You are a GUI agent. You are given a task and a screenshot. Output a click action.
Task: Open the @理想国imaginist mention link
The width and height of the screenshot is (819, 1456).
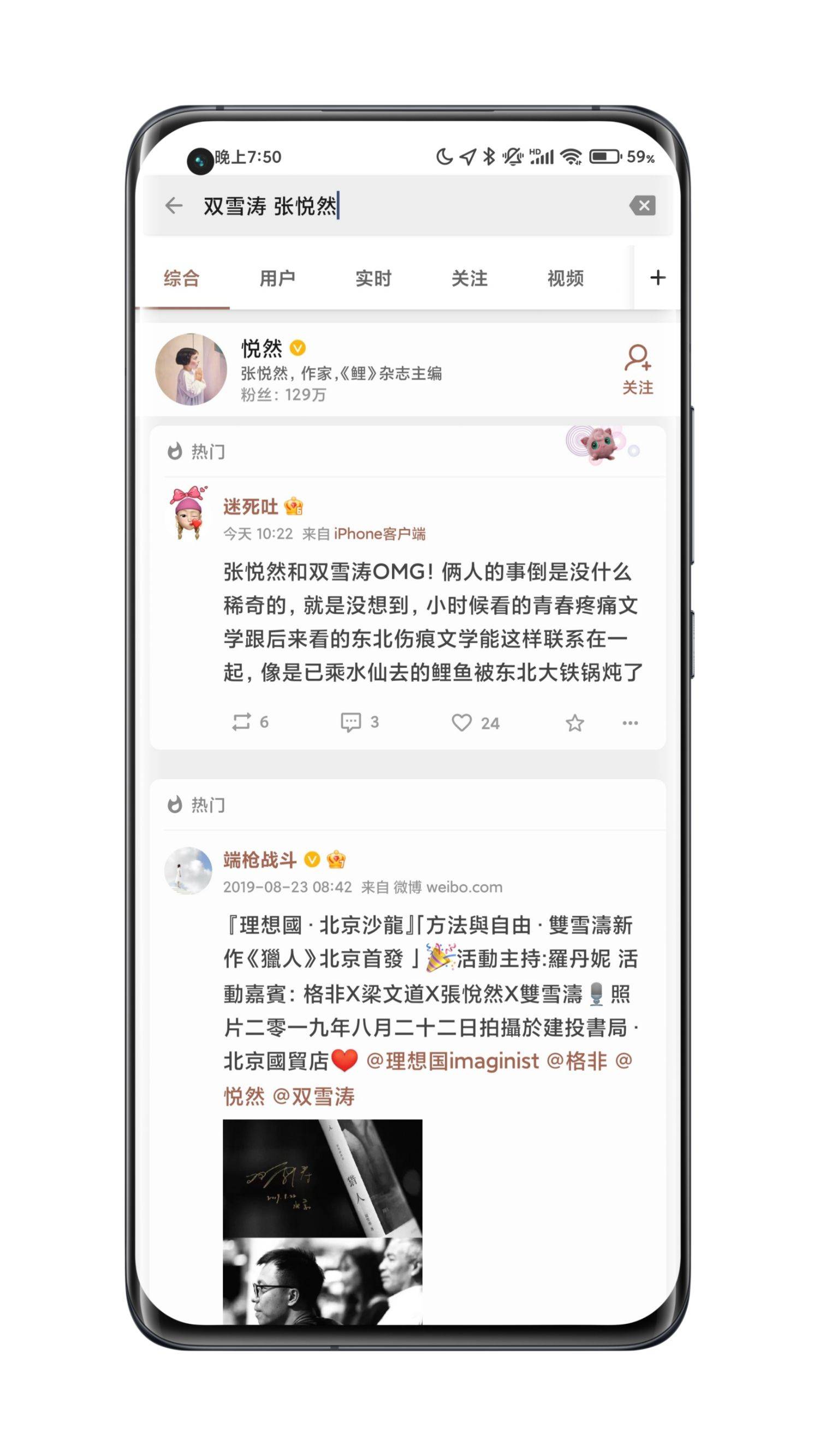[452, 1061]
